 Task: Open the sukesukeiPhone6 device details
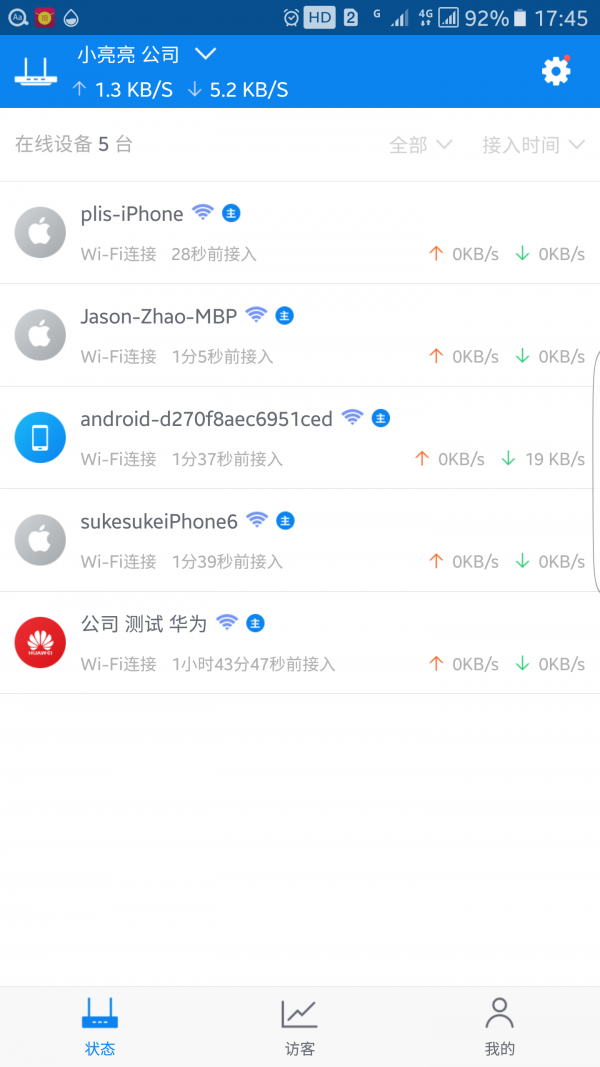(x=300, y=540)
